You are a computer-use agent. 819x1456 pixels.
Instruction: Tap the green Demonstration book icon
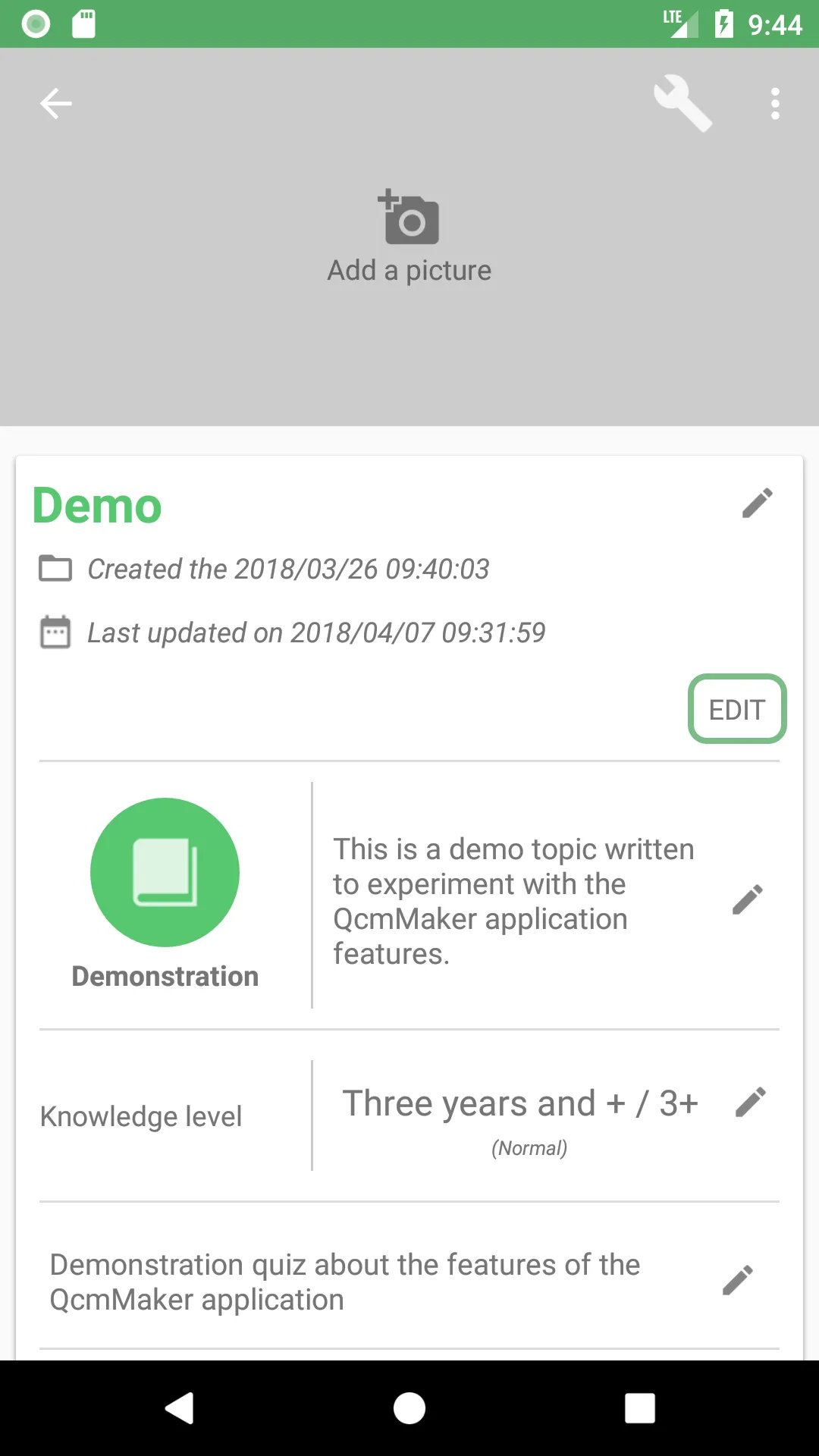[x=164, y=872]
